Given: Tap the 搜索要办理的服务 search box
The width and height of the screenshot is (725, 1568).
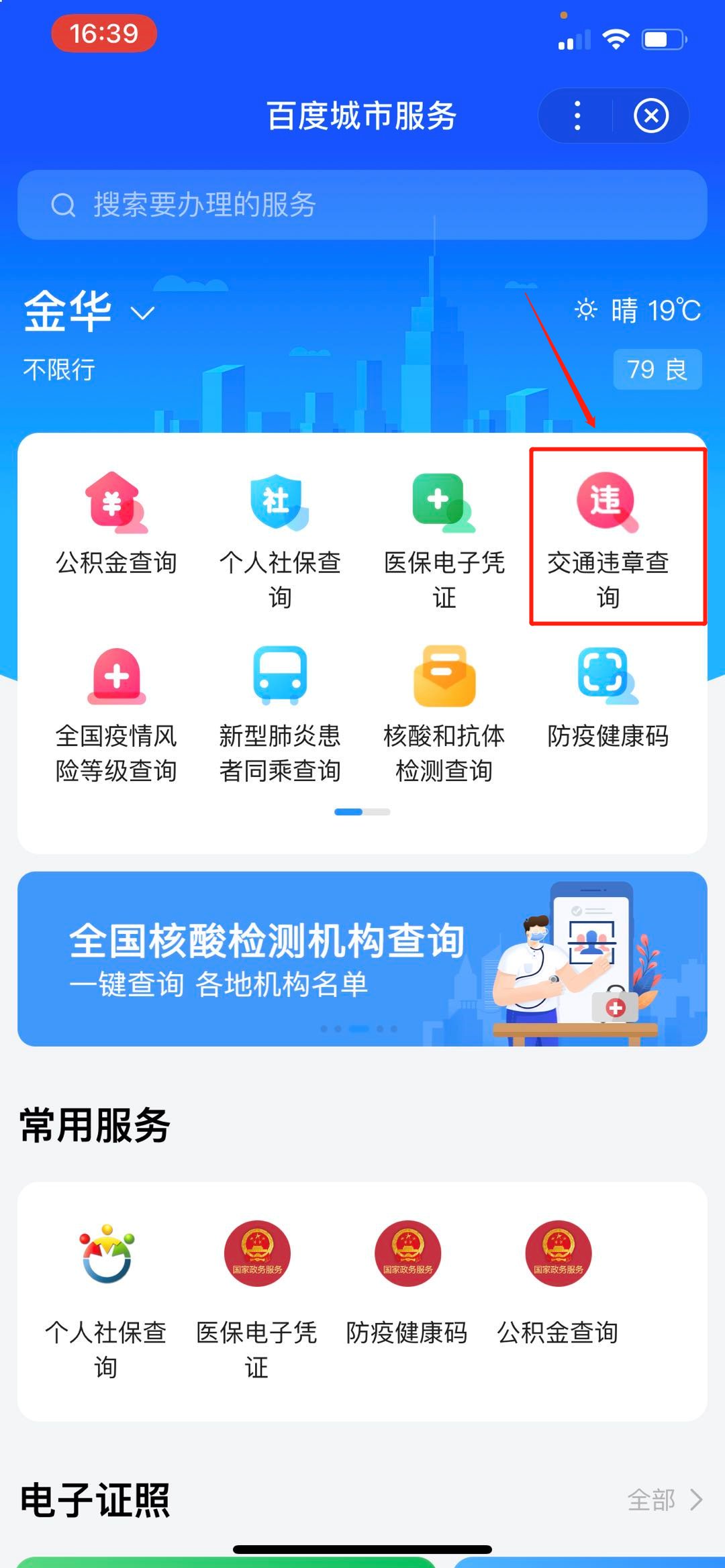Looking at the screenshot, I should (362, 205).
